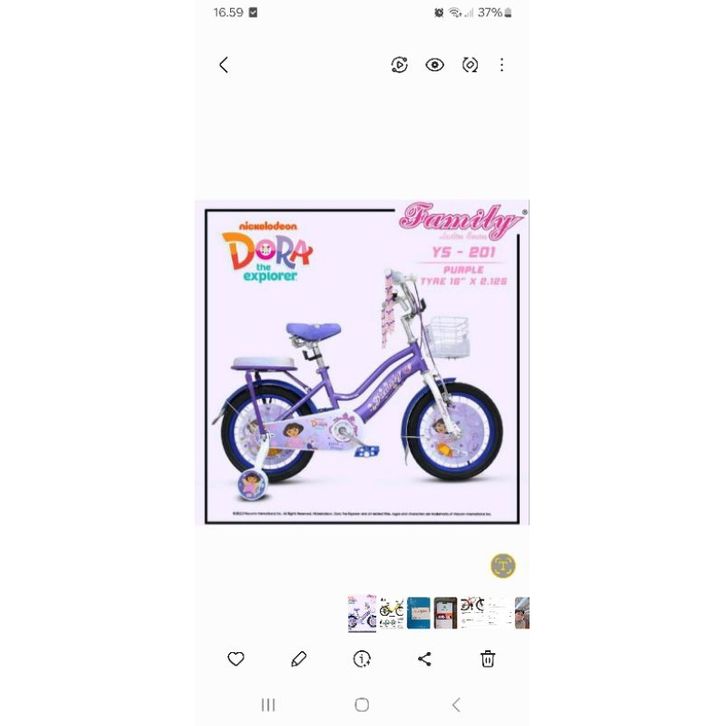Delete this photo with trash icon
This screenshot has height=726, width=726.
point(487,658)
